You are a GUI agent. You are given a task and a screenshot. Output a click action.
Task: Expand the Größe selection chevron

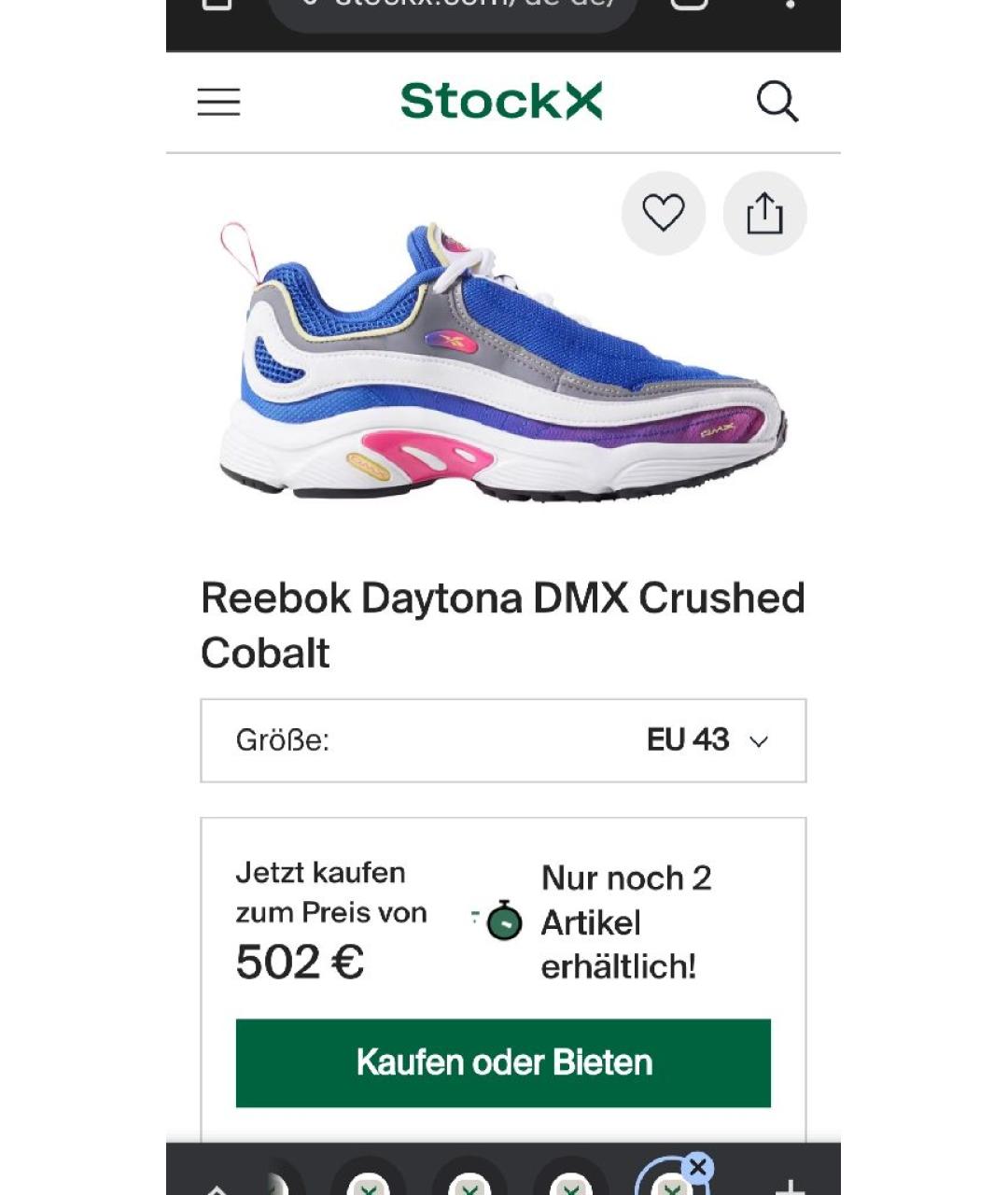click(760, 741)
